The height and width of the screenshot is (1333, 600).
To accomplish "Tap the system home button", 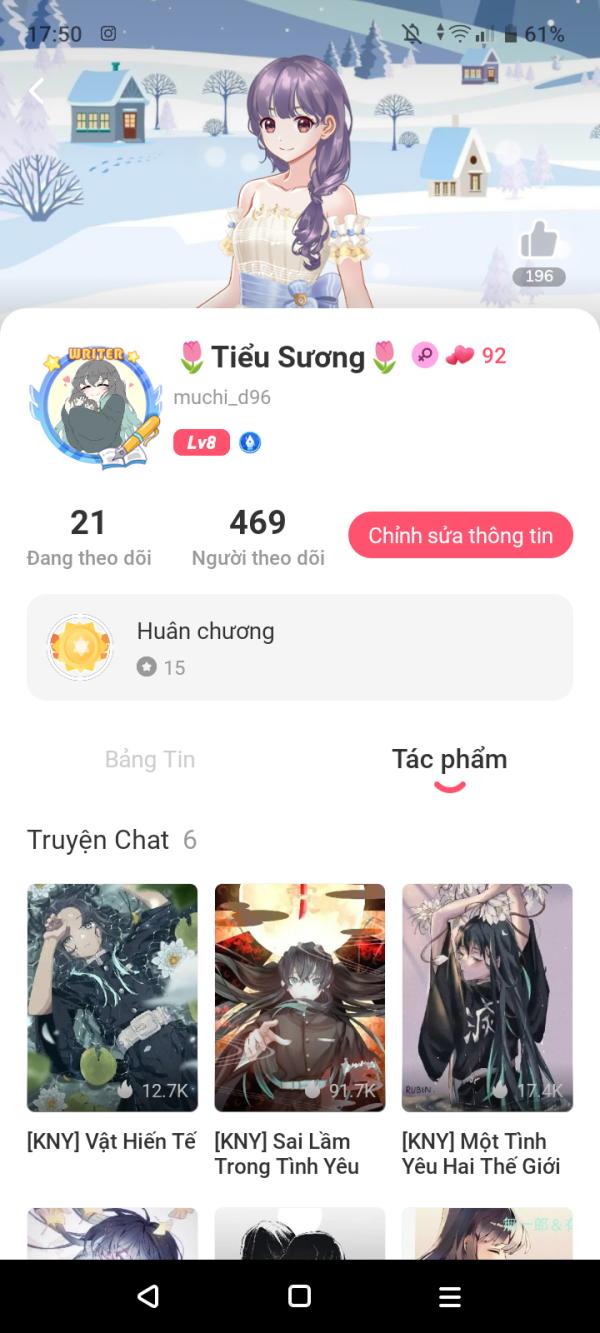I will pyautogui.click(x=299, y=1296).
